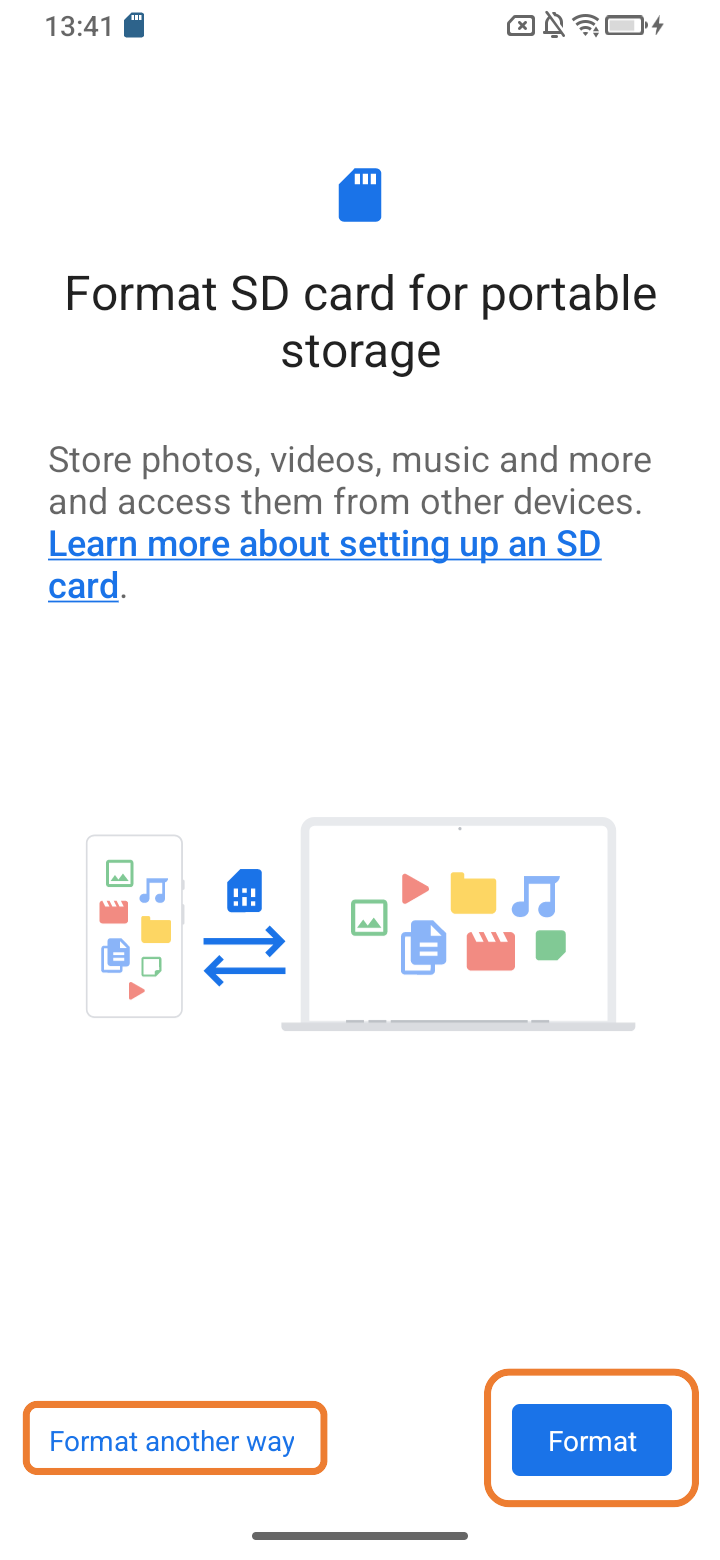Select the Format another way option

[x=172, y=1440]
